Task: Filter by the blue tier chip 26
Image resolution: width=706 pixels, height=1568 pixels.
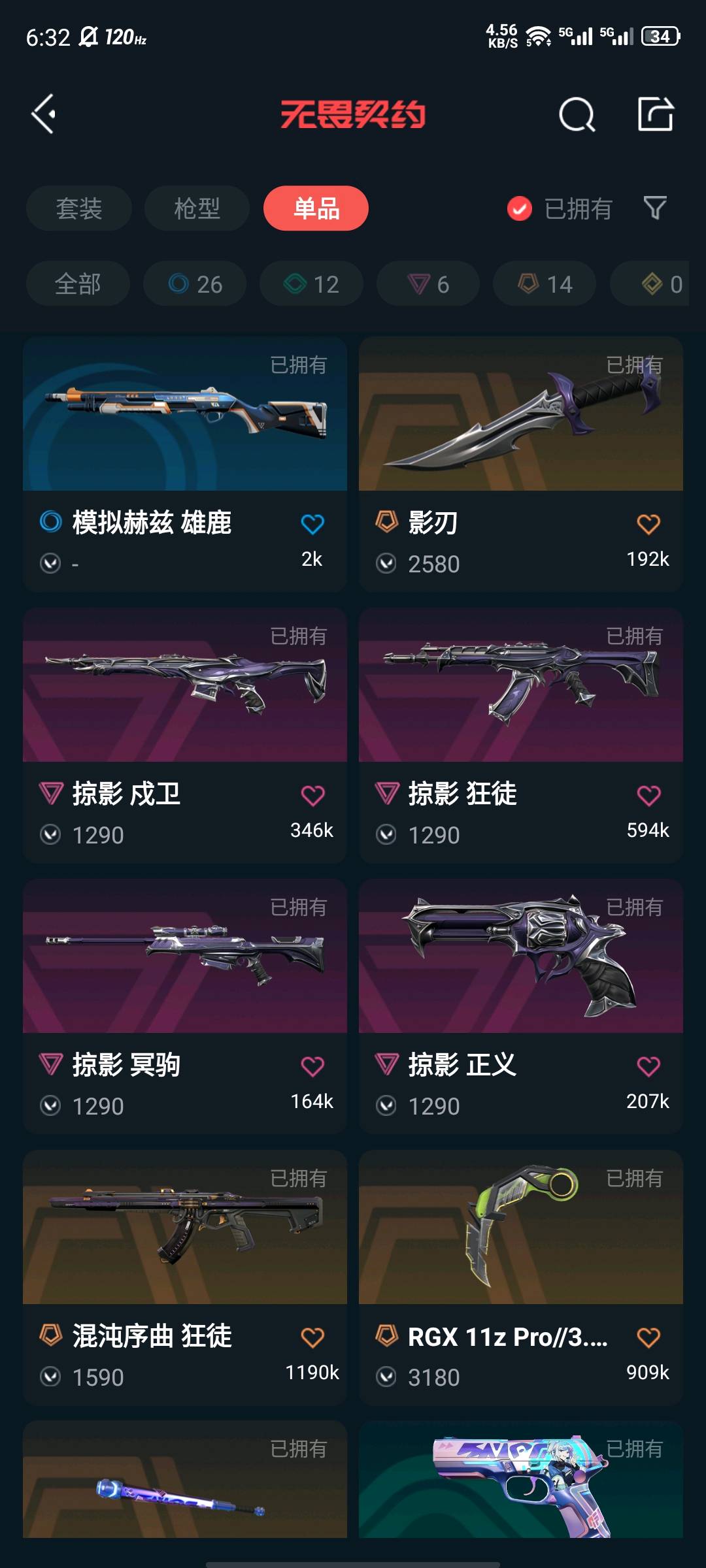Action: 195,284
